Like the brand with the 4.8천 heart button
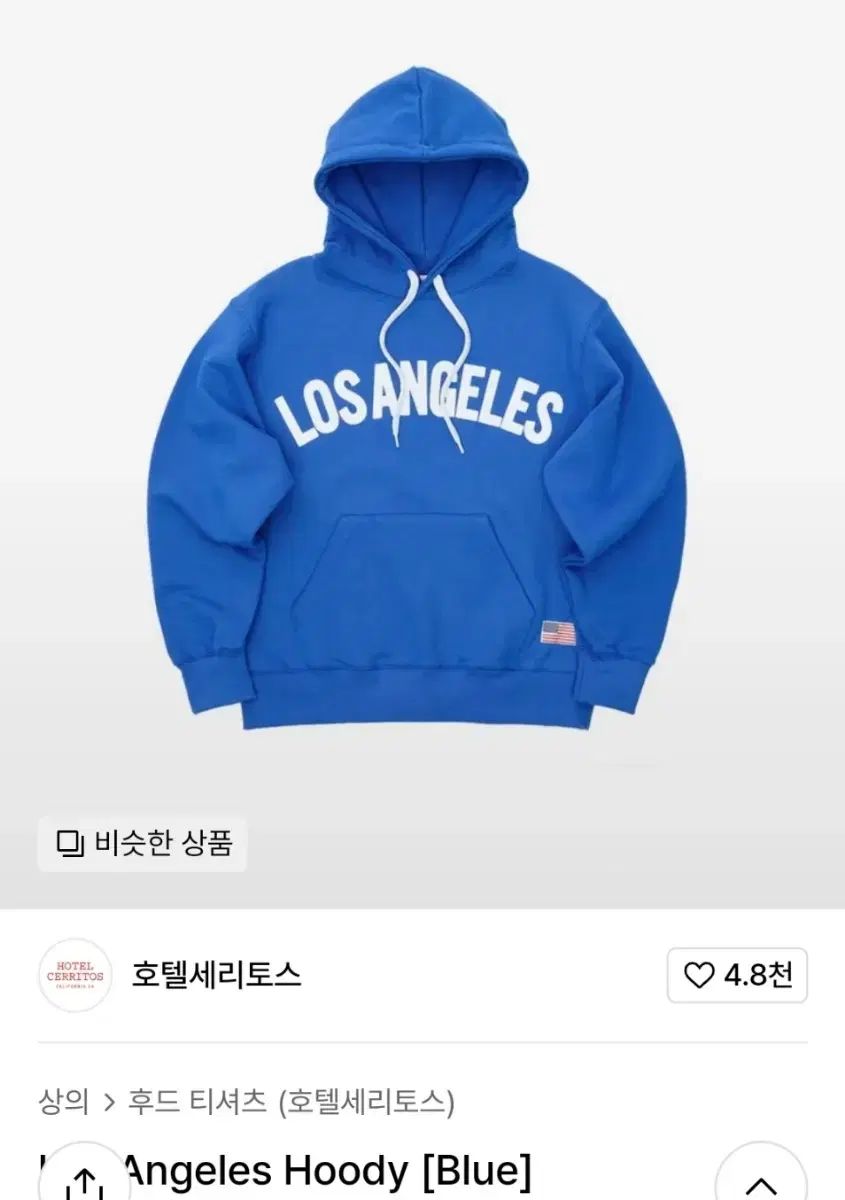This screenshot has height=1200, width=845. 737,975
